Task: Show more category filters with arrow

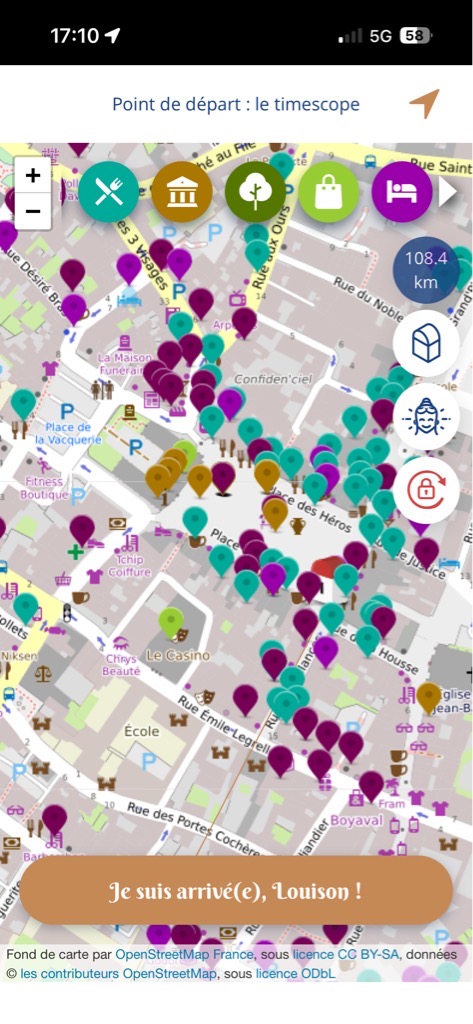Action: [x=448, y=193]
